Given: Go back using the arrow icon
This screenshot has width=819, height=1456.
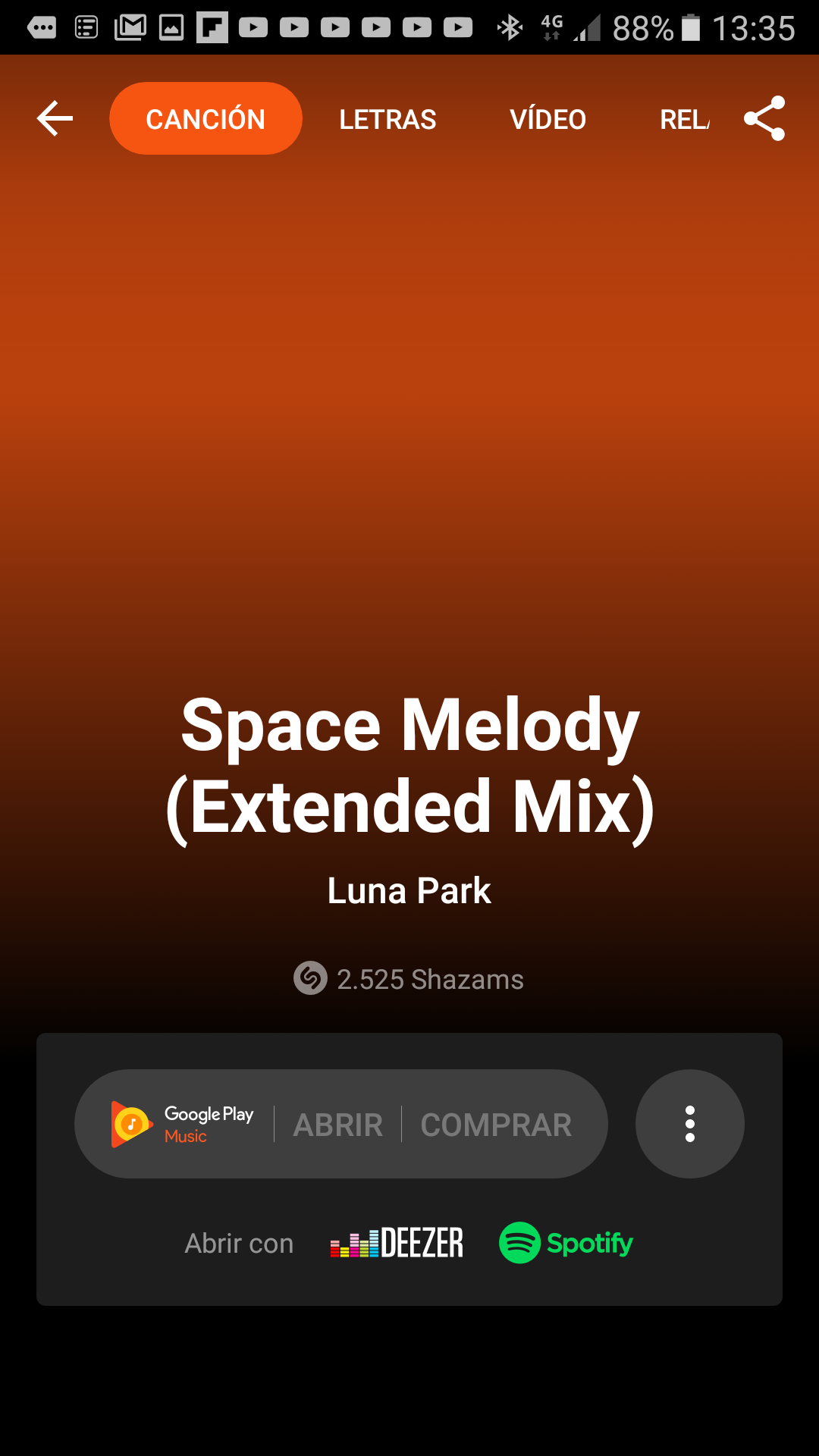Looking at the screenshot, I should click(55, 119).
